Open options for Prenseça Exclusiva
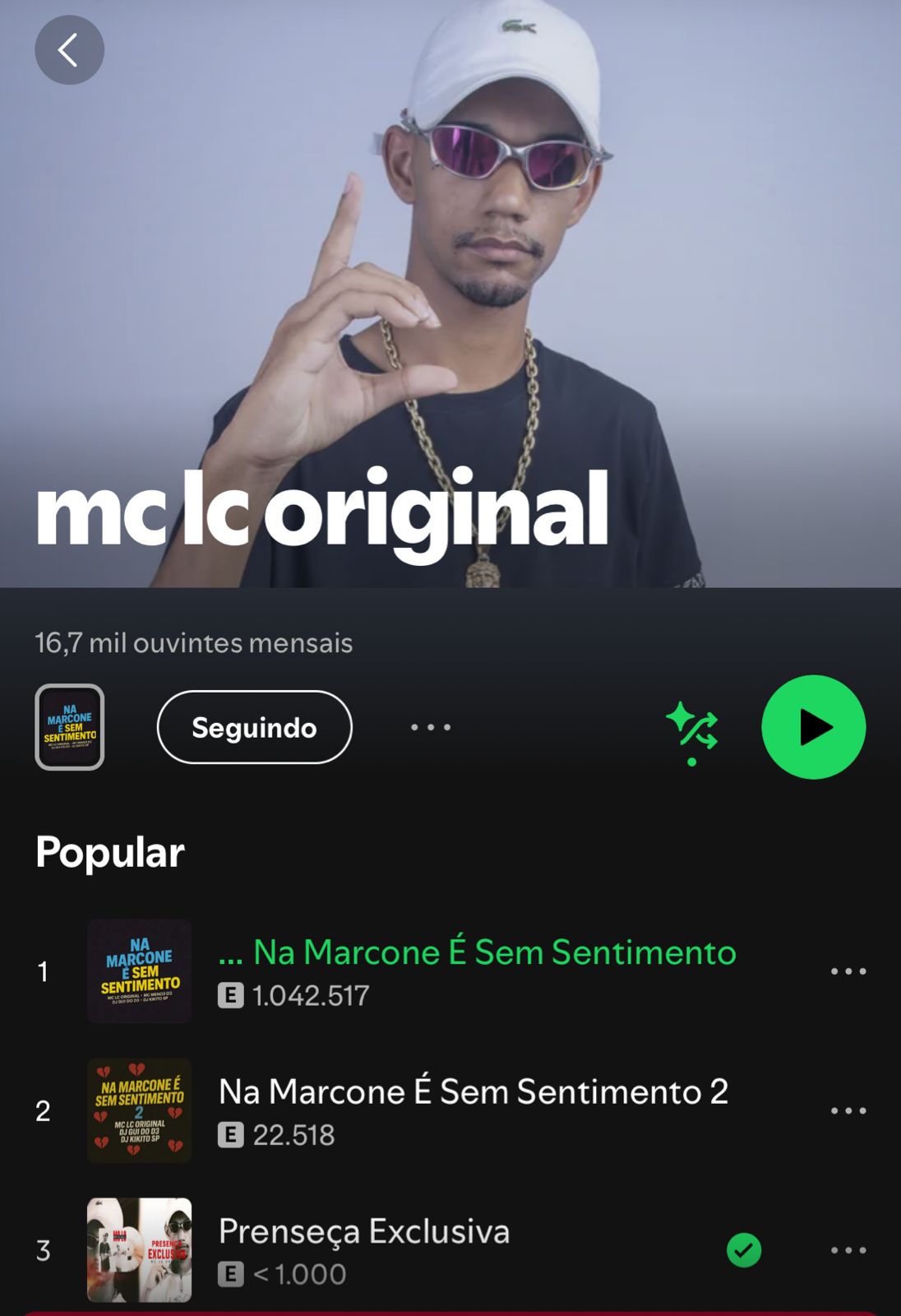 pos(848,1250)
